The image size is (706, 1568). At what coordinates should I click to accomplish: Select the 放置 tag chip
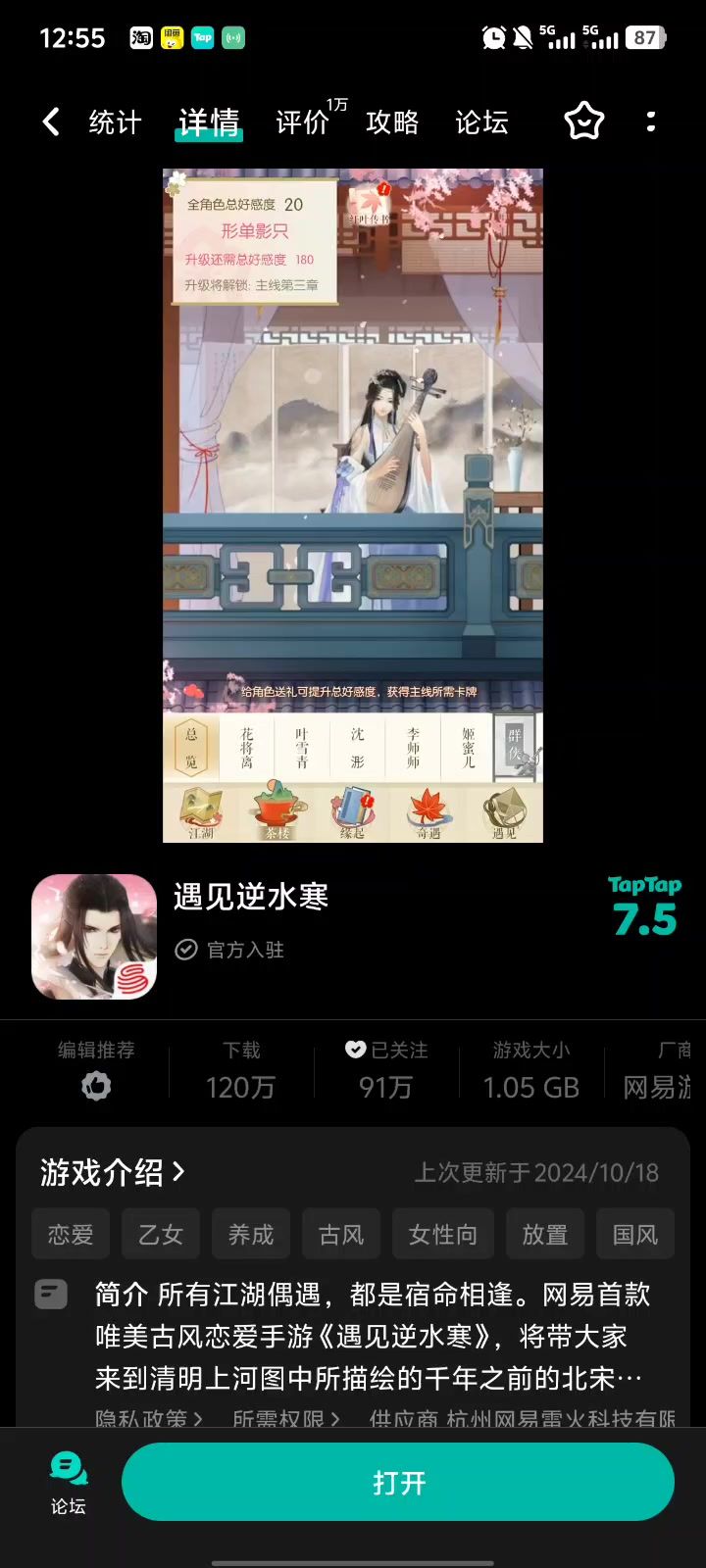(x=545, y=1235)
